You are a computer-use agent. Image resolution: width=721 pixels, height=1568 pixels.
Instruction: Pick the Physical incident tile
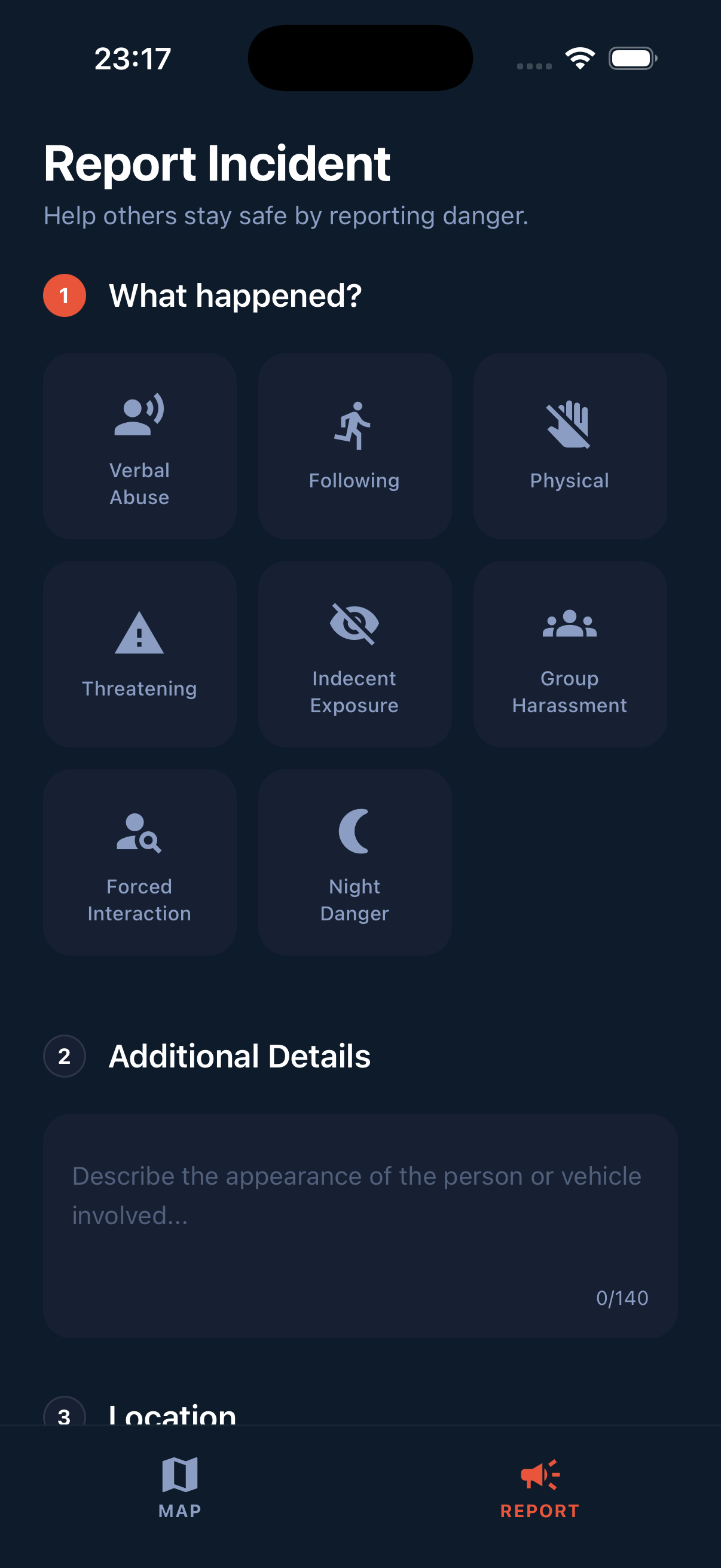[x=570, y=446]
